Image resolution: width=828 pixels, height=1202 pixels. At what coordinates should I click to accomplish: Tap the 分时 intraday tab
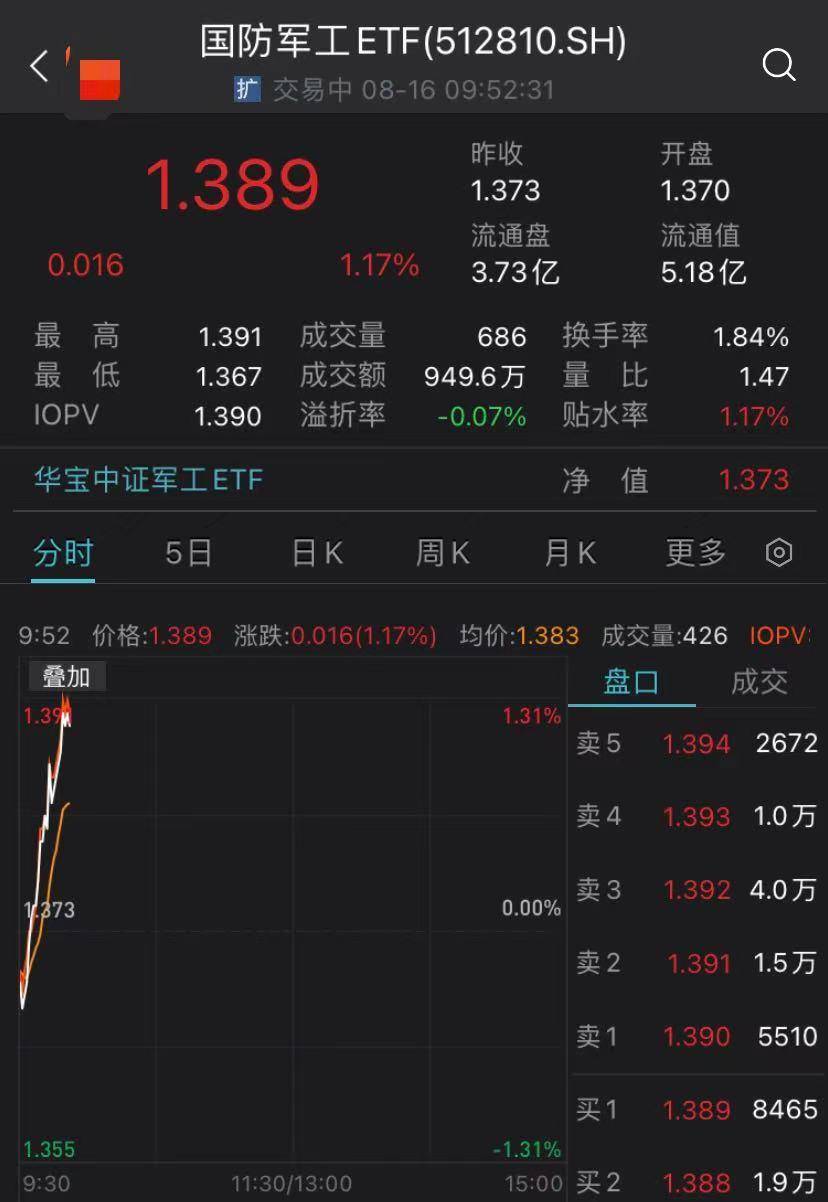62,552
